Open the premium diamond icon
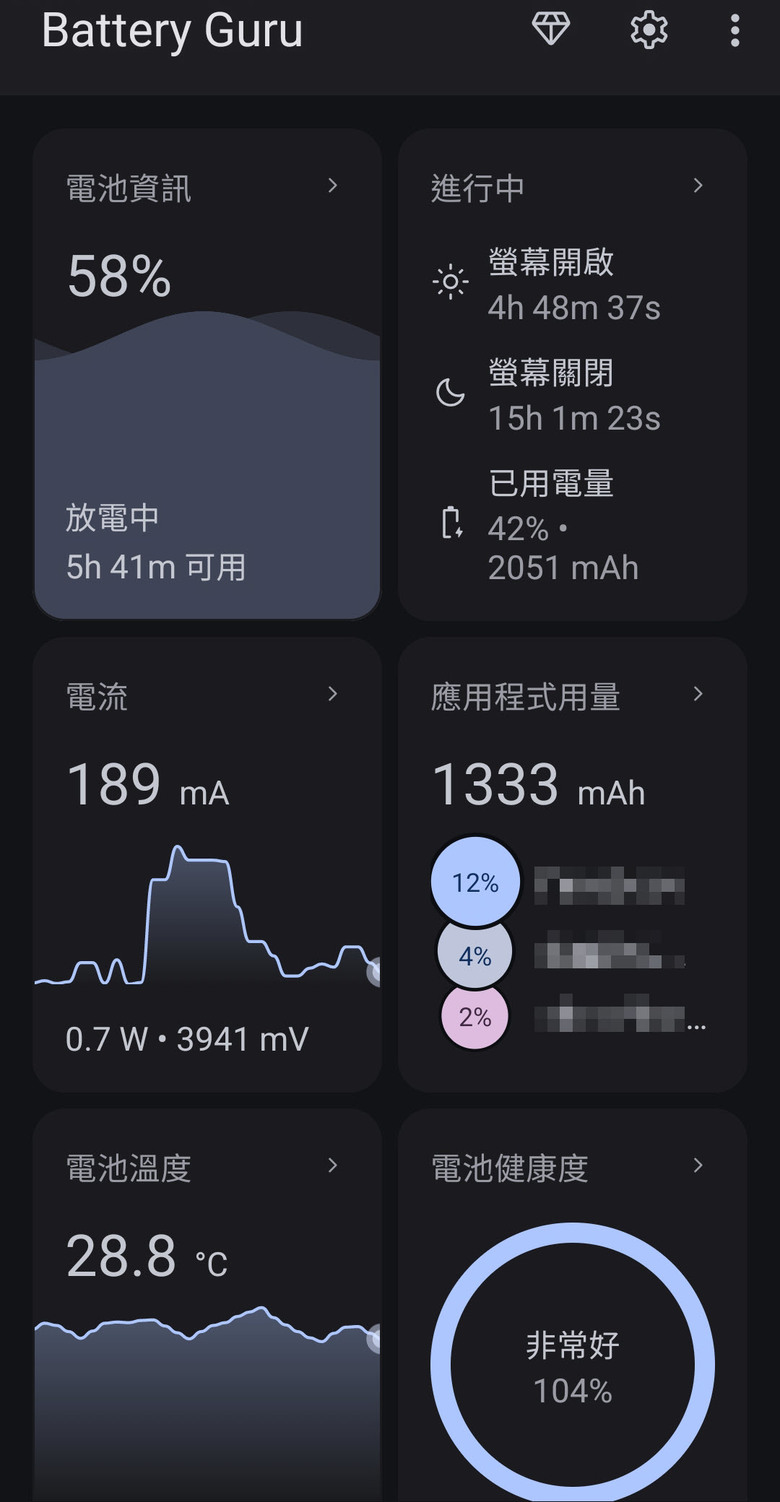This screenshot has height=1502, width=780. (550, 30)
